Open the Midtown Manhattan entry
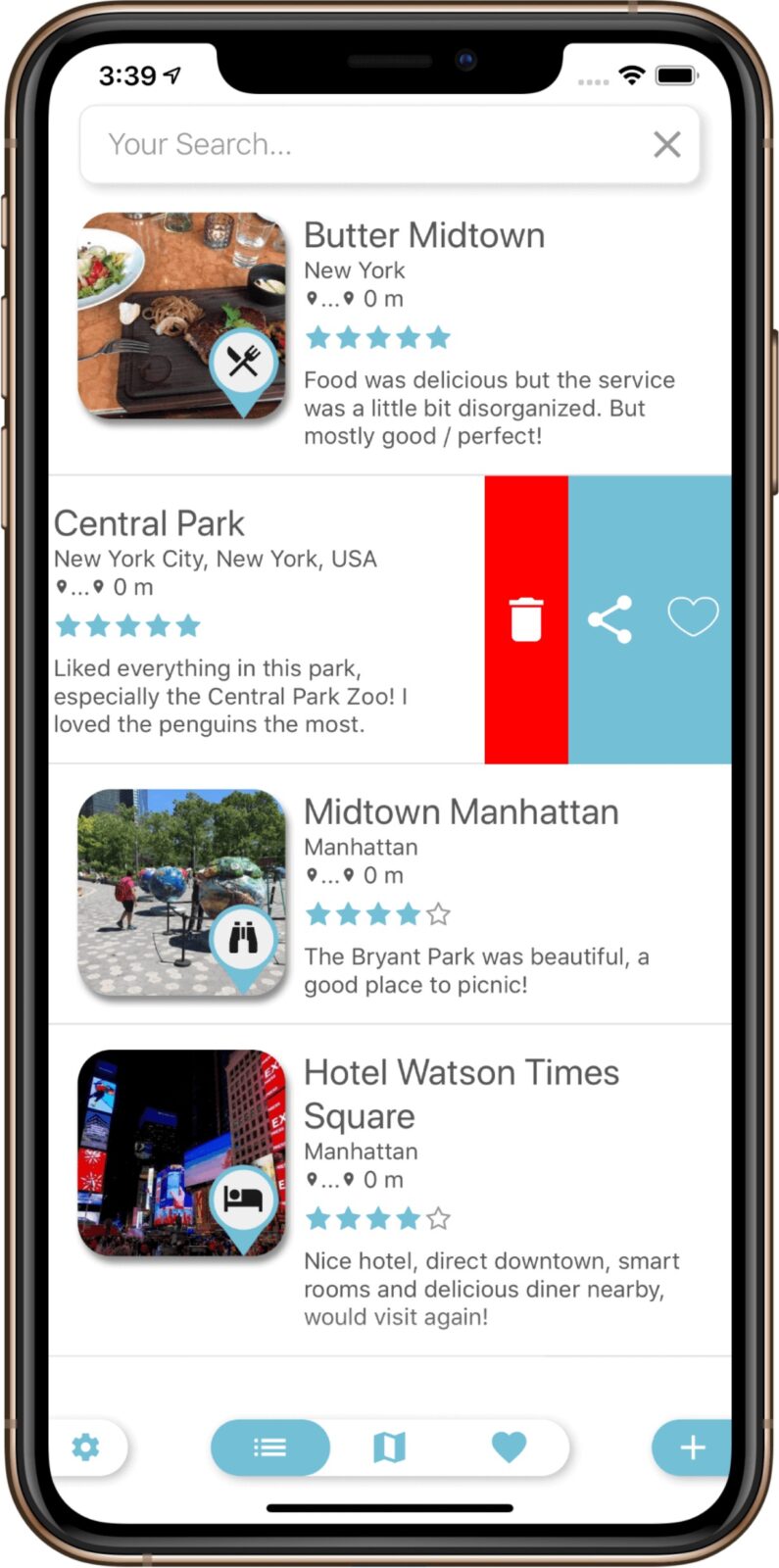This screenshot has height=1568, width=779. (x=390, y=894)
